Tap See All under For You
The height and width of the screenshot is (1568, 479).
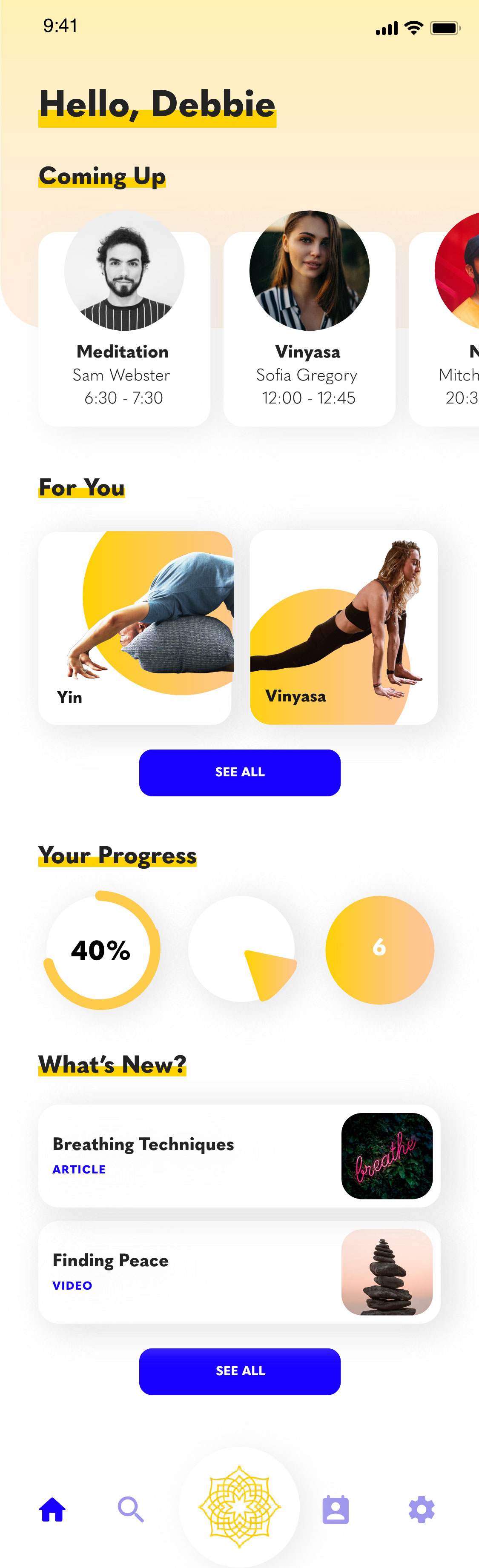tap(240, 772)
